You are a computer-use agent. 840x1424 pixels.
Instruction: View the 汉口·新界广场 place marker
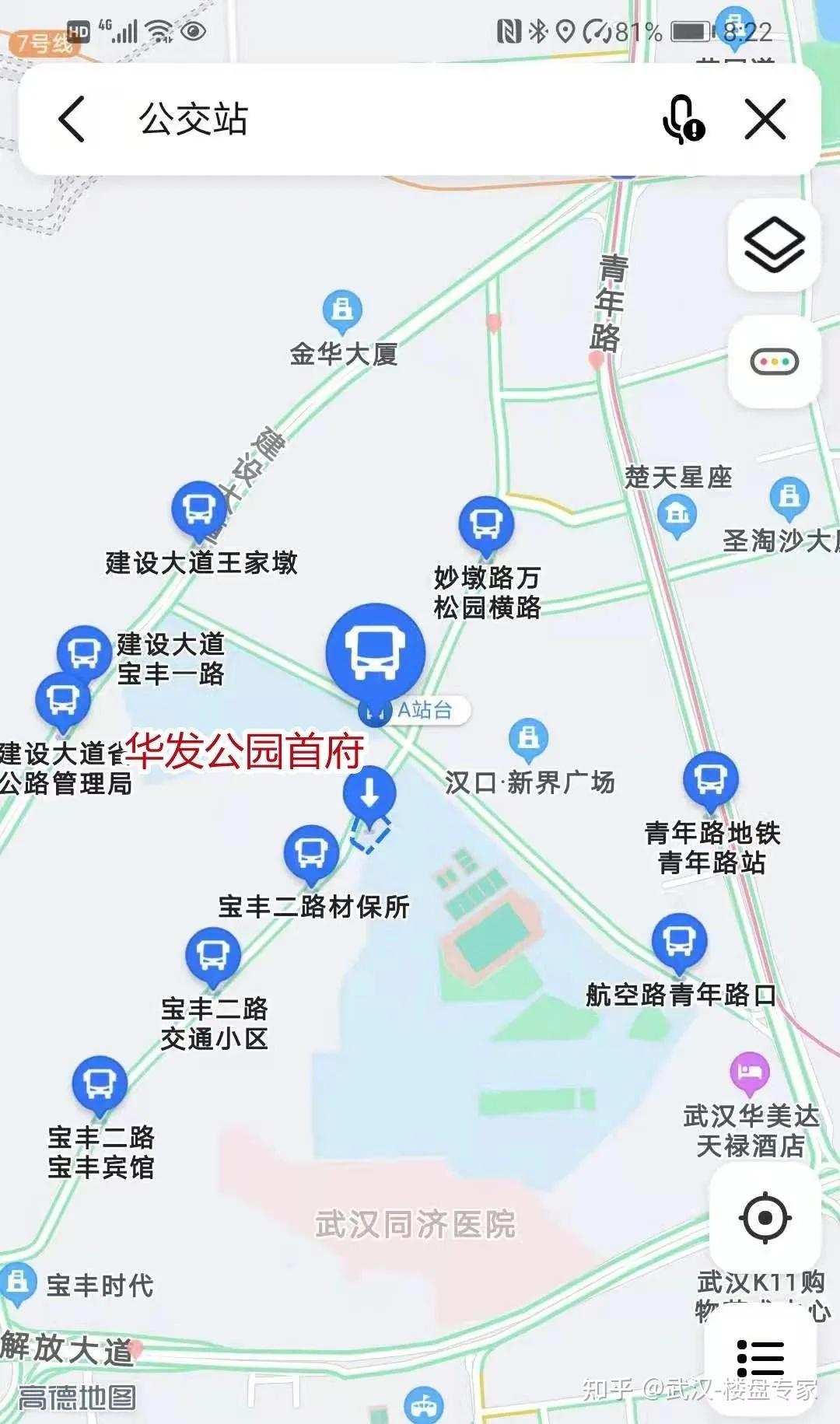point(528,737)
